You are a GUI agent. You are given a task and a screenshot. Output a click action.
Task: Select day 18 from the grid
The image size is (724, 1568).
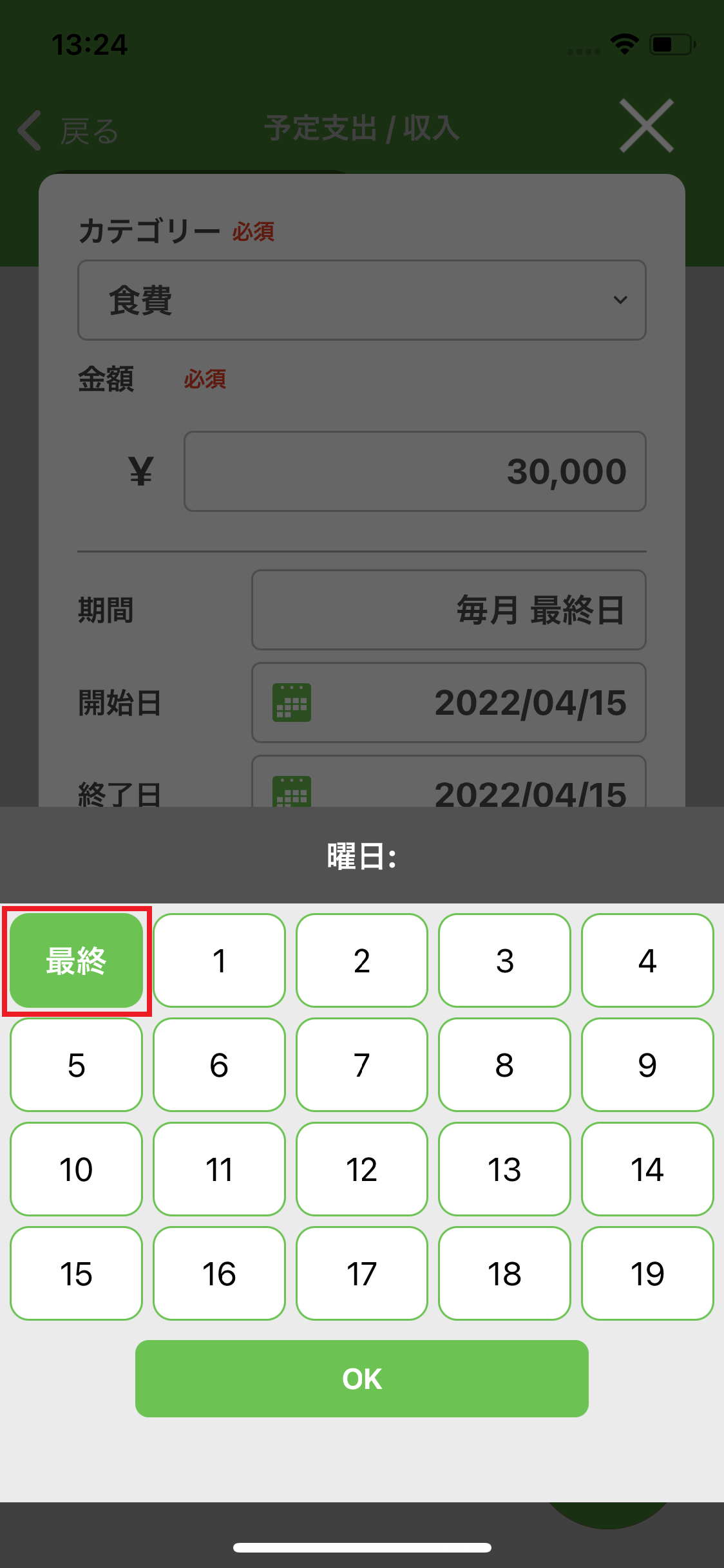point(504,1273)
